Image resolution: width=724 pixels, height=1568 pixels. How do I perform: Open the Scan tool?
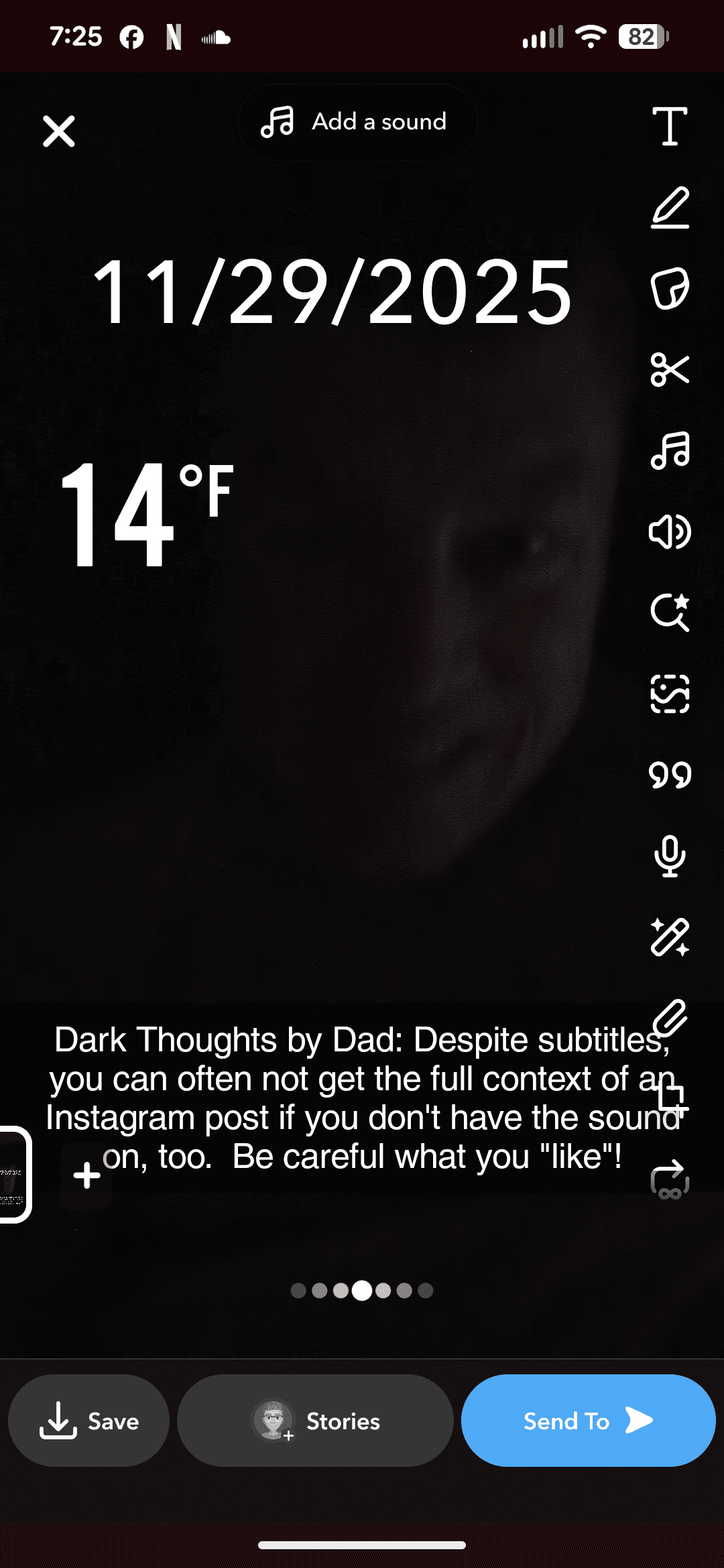(x=670, y=613)
